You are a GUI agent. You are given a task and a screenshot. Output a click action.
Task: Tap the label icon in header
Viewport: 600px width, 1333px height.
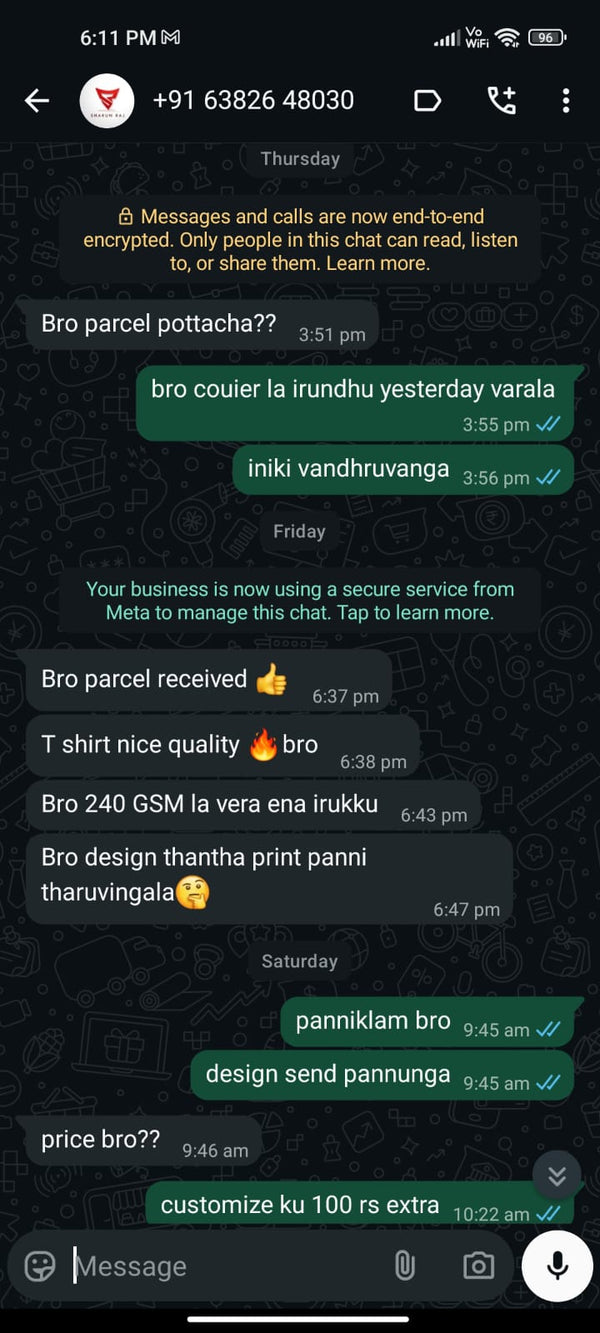427,100
